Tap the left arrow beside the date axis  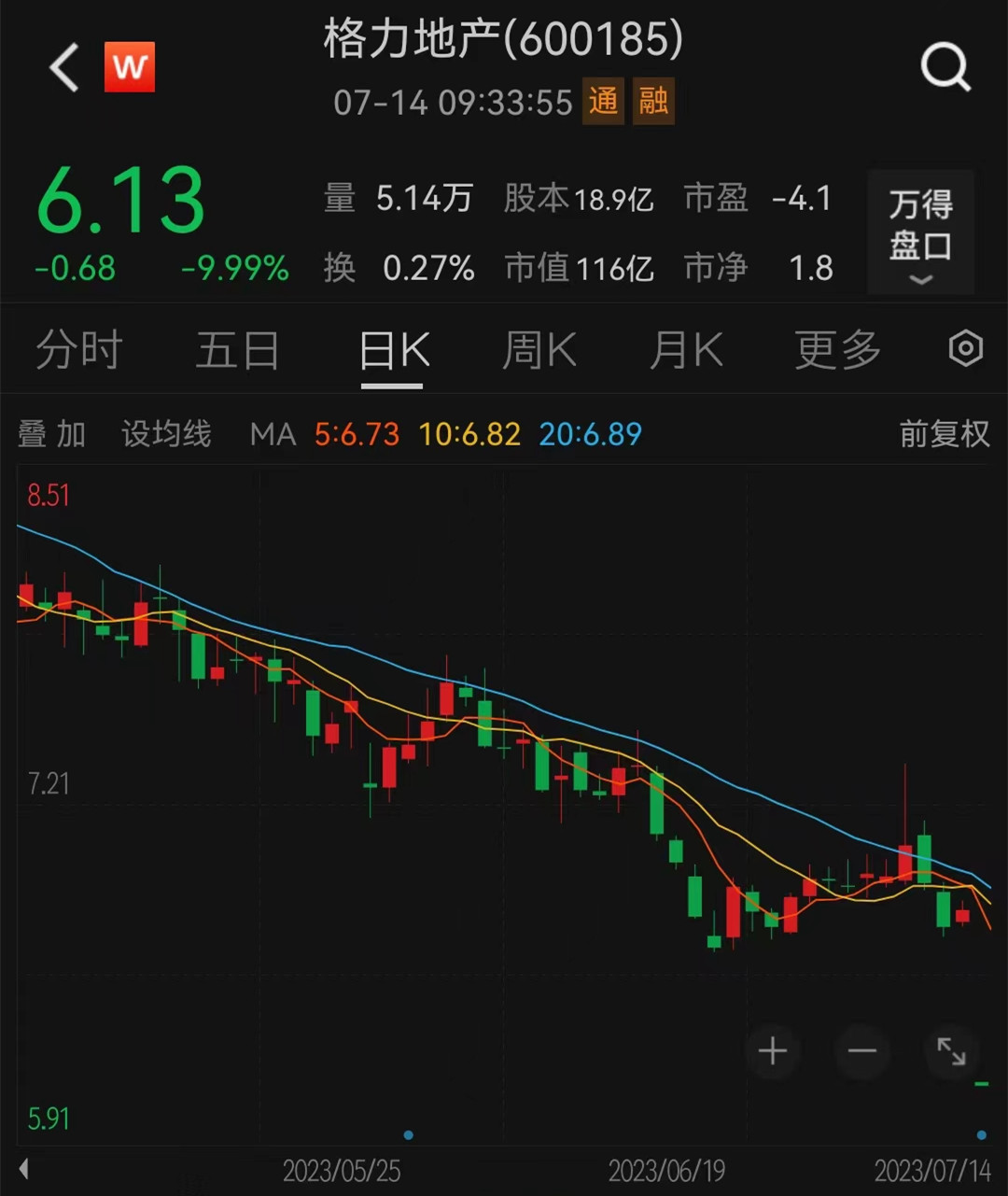tap(23, 1169)
